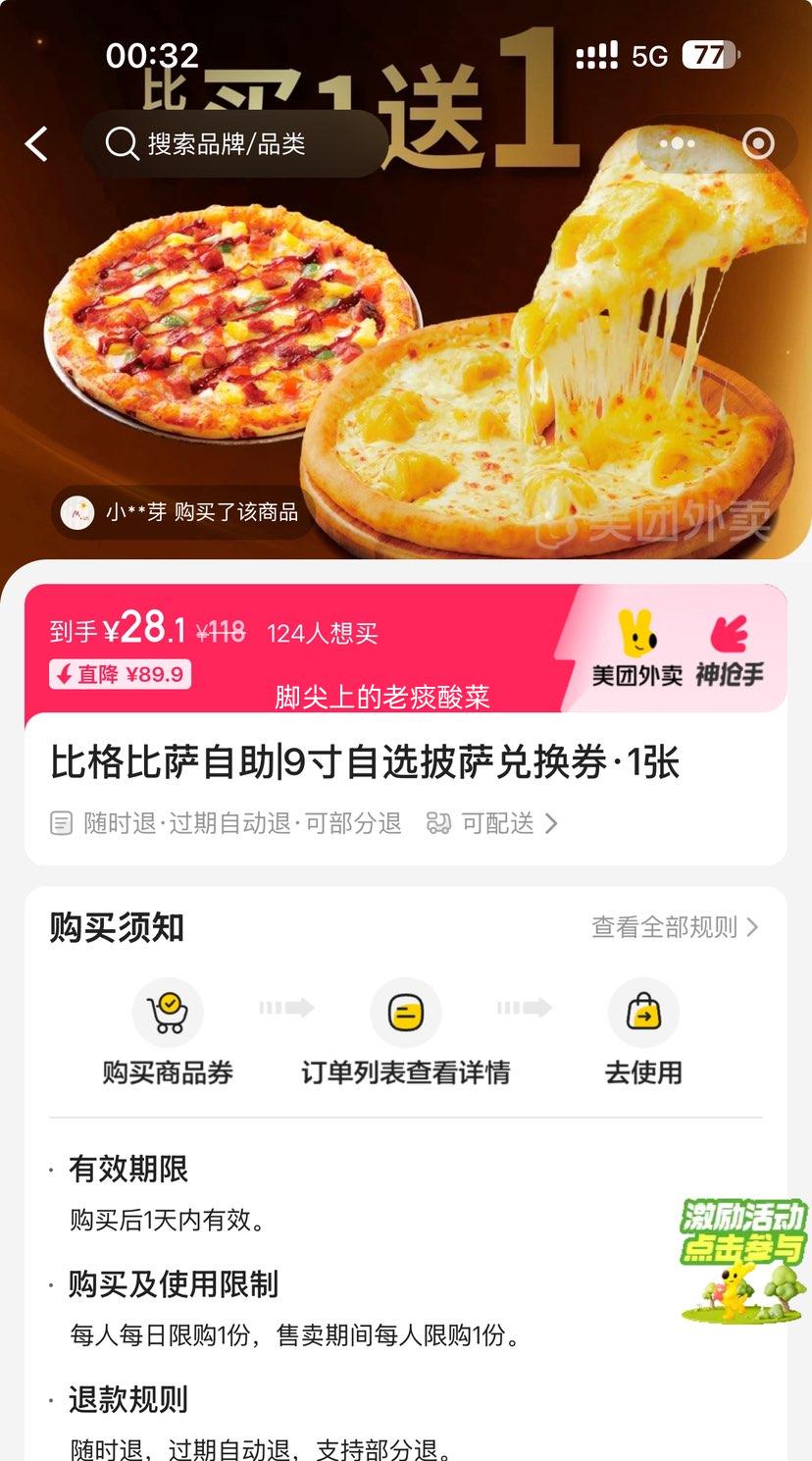Open the more options ellipsis in the capsule
The width and height of the screenshot is (812, 1461).
pyautogui.click(x=676, y=143)
